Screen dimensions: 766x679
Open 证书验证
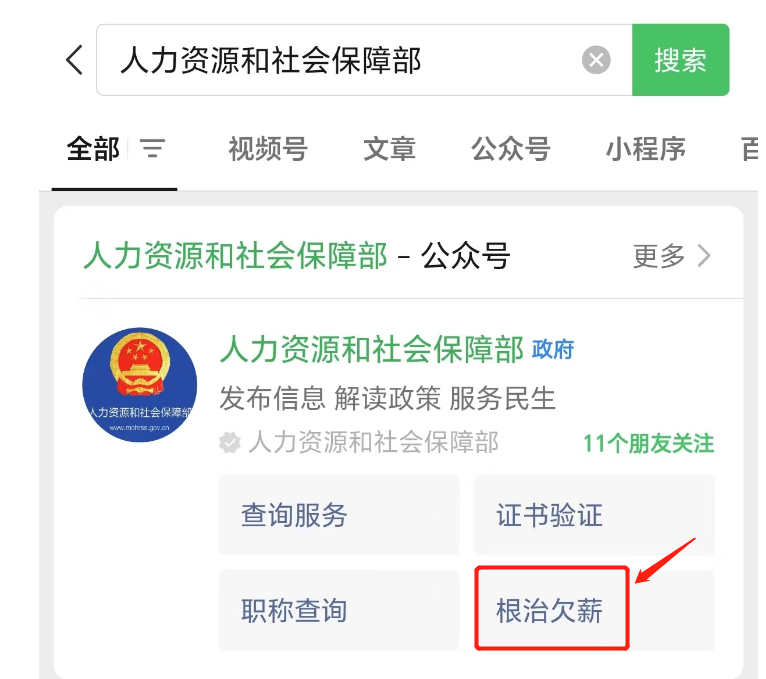point(593,515)
